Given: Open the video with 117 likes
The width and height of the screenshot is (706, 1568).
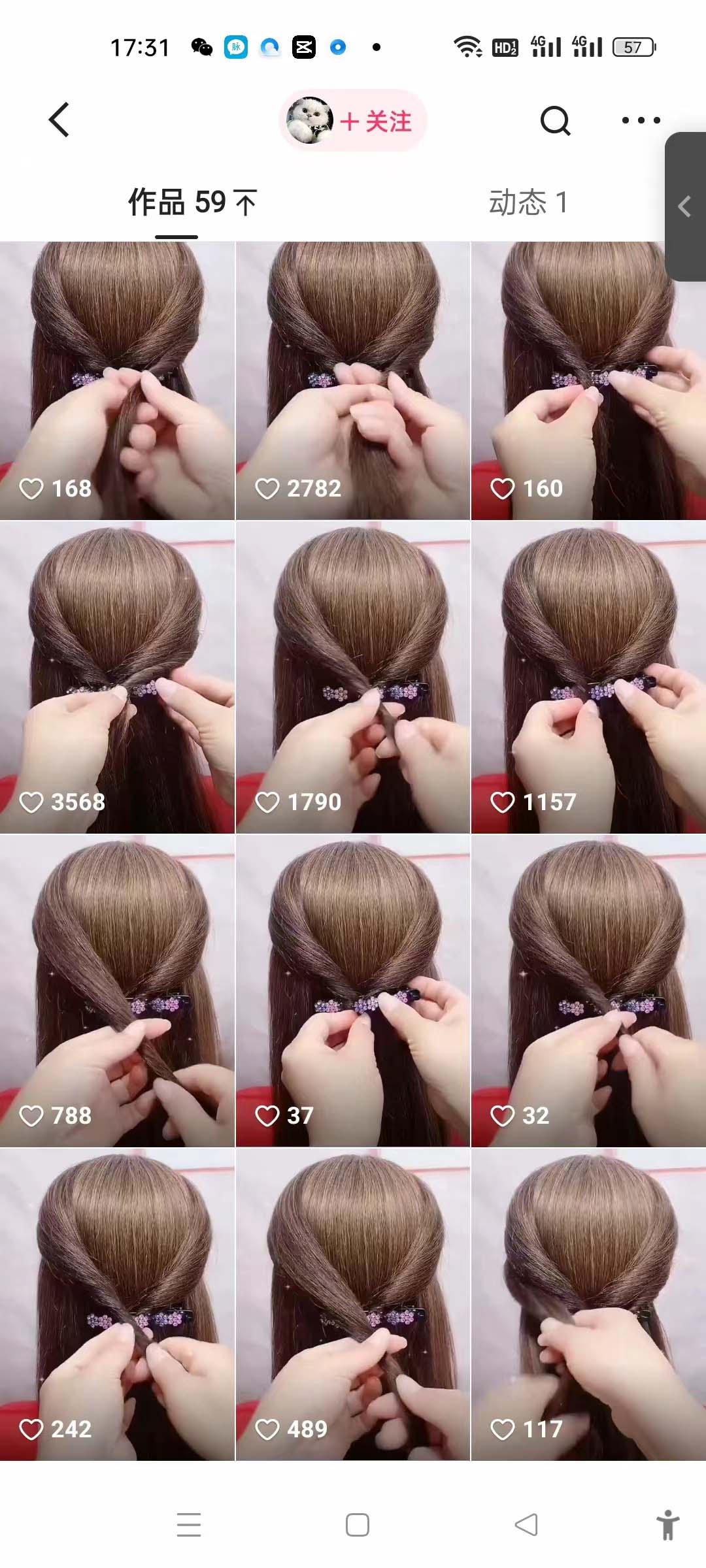Looking at the screenshot, I should [588, 1304].
